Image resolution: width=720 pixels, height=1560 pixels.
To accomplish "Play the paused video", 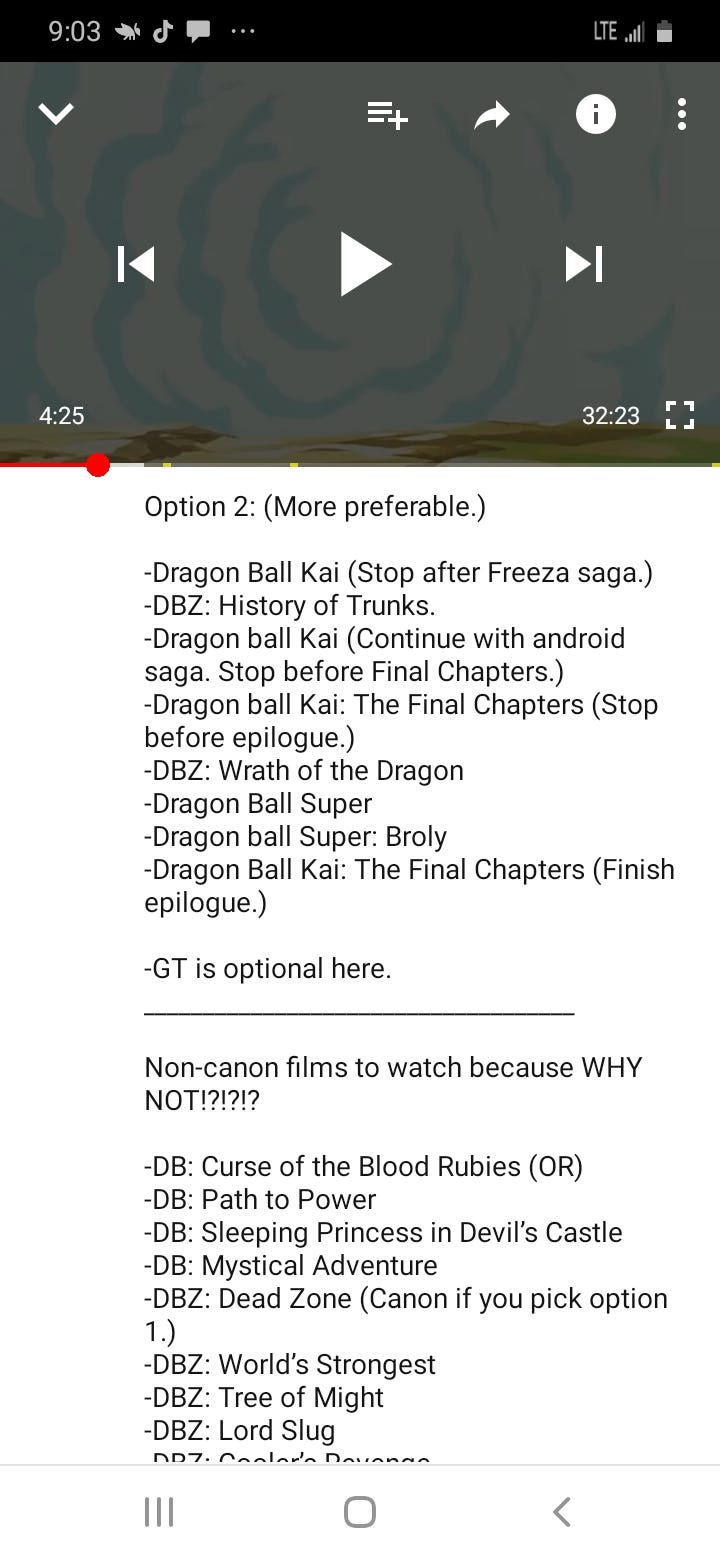I will coord(364,264).
